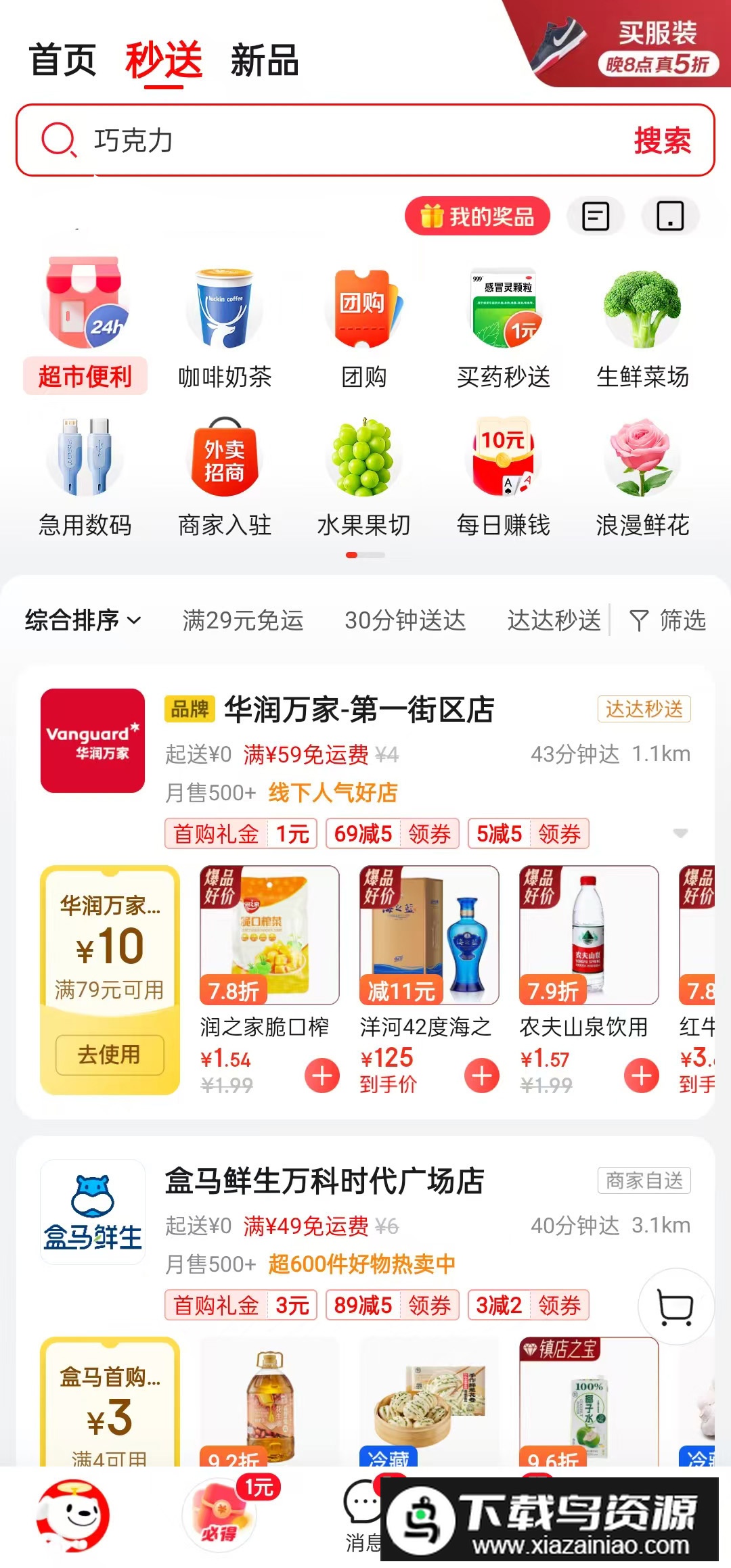Add 洋河42度海之 to the cart

[482, 1076]
